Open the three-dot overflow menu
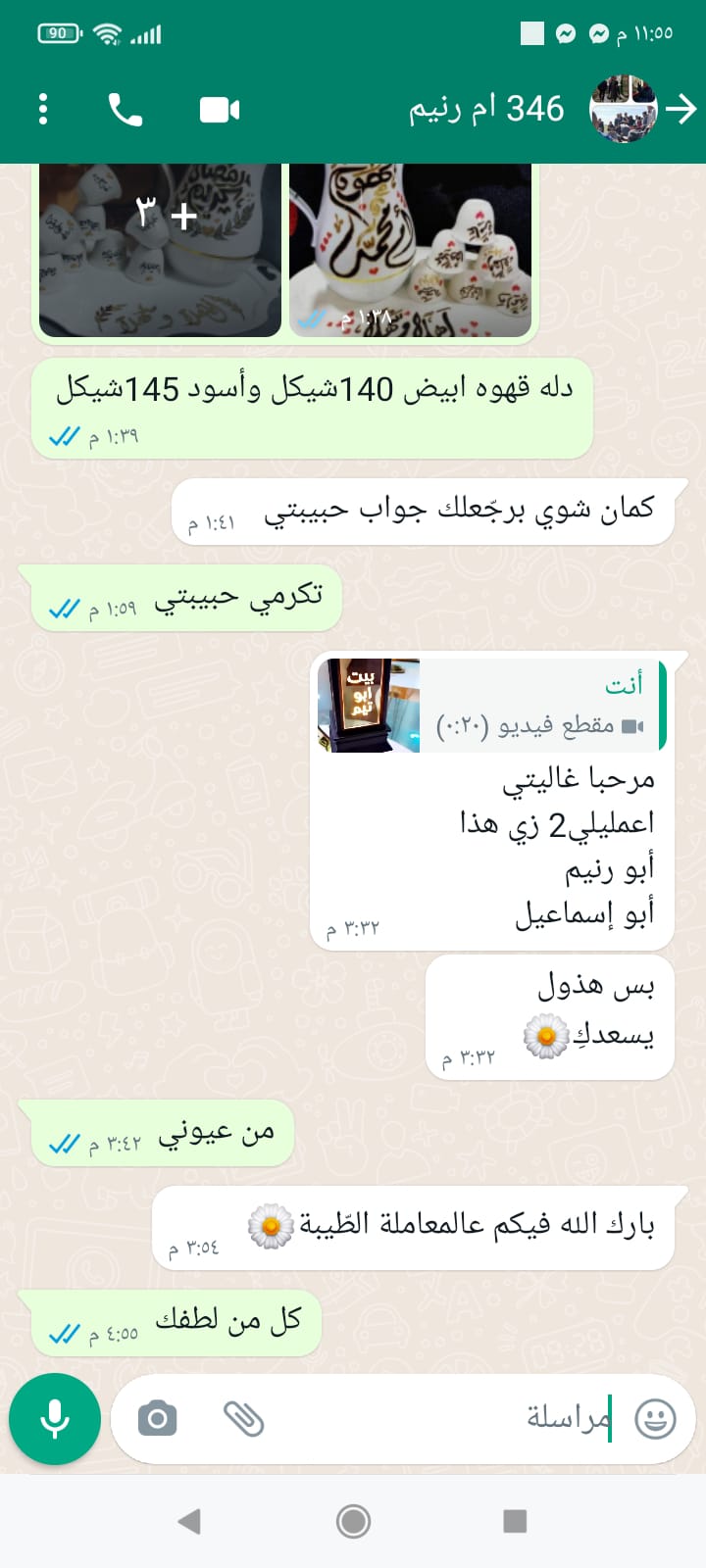The height and width of the screenshot is (1568, 706). [x=43, y=109]
